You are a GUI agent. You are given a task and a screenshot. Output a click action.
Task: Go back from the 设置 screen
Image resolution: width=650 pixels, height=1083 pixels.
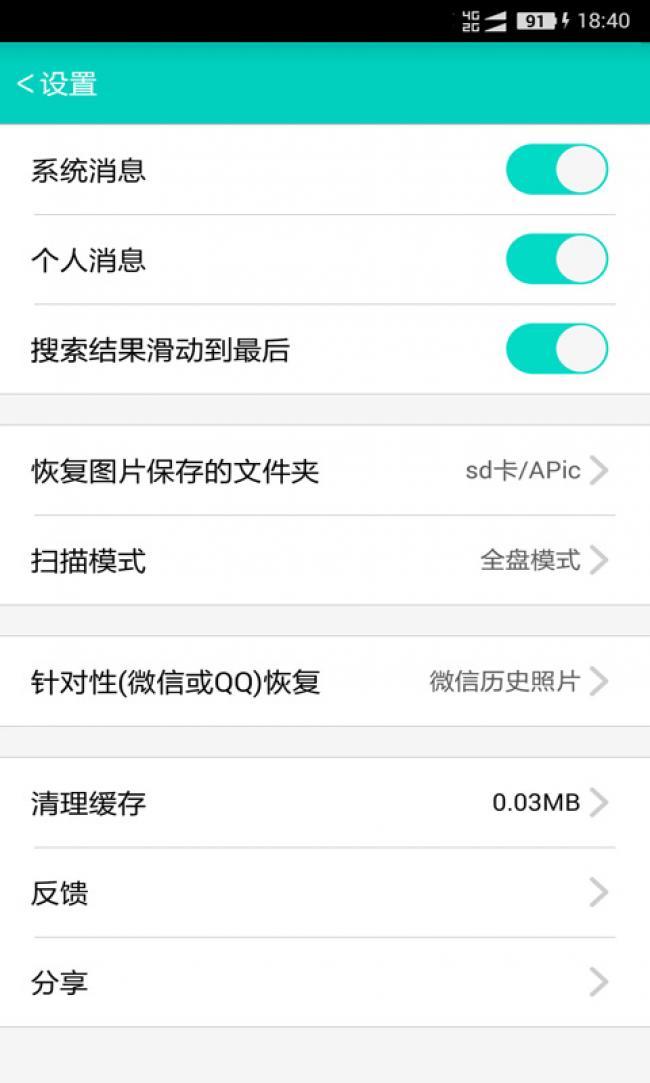point(55,84)
